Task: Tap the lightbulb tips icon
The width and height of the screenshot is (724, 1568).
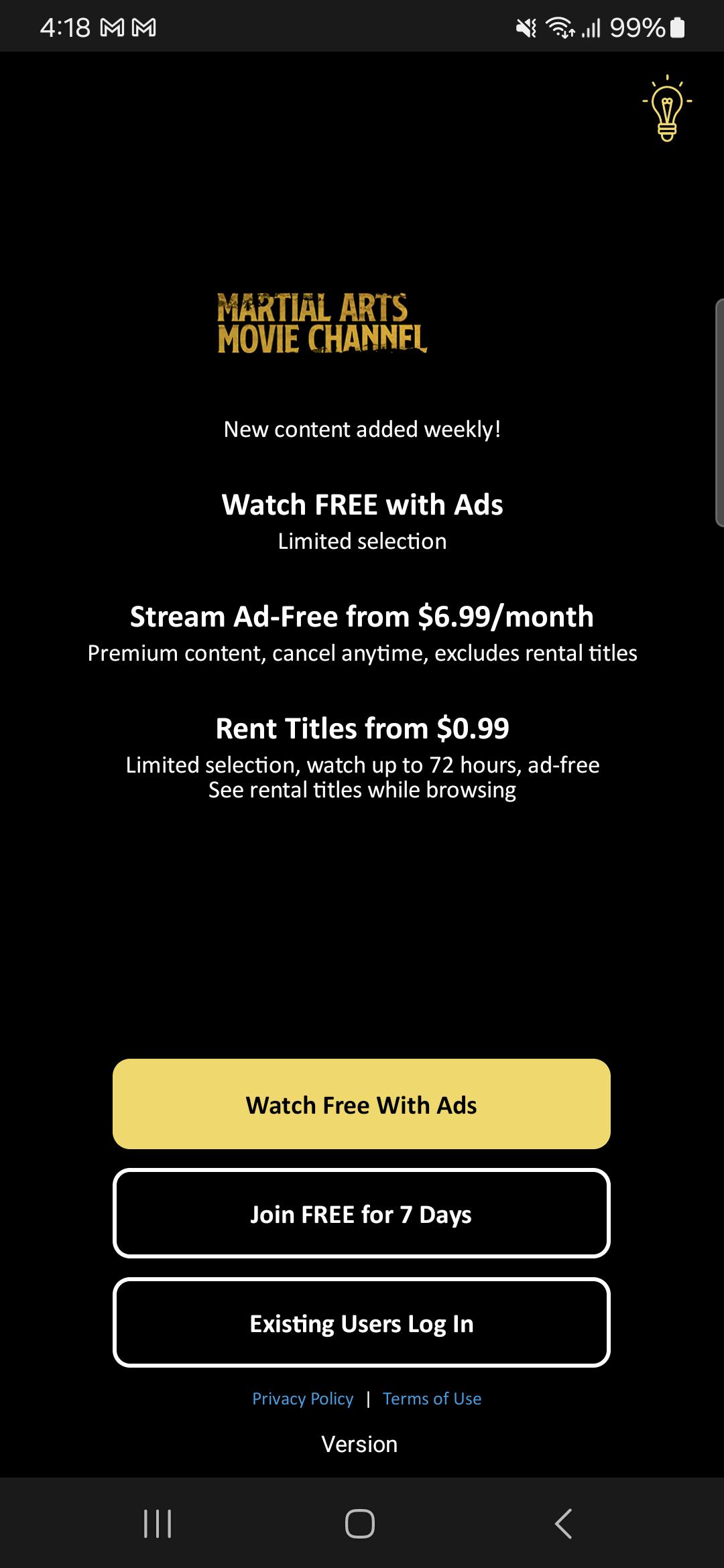Action: pyautogui.click(x=667, y=109)
